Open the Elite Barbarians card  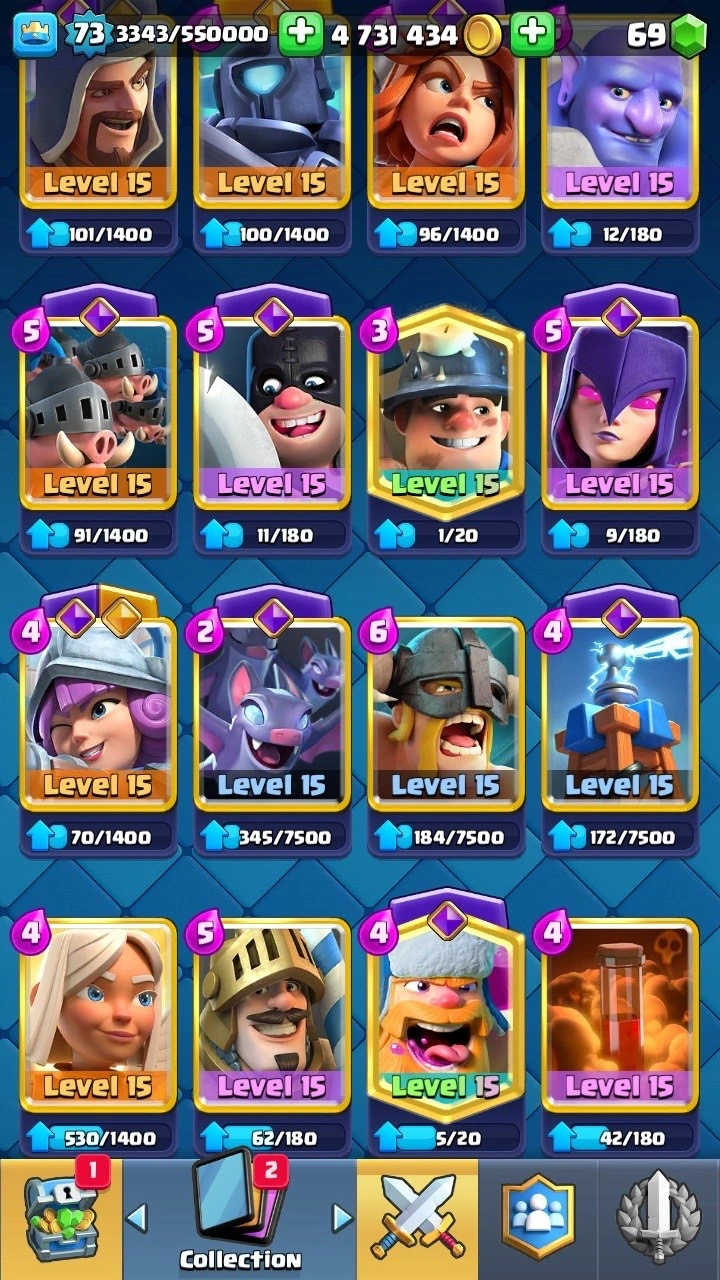click(446, 715)
